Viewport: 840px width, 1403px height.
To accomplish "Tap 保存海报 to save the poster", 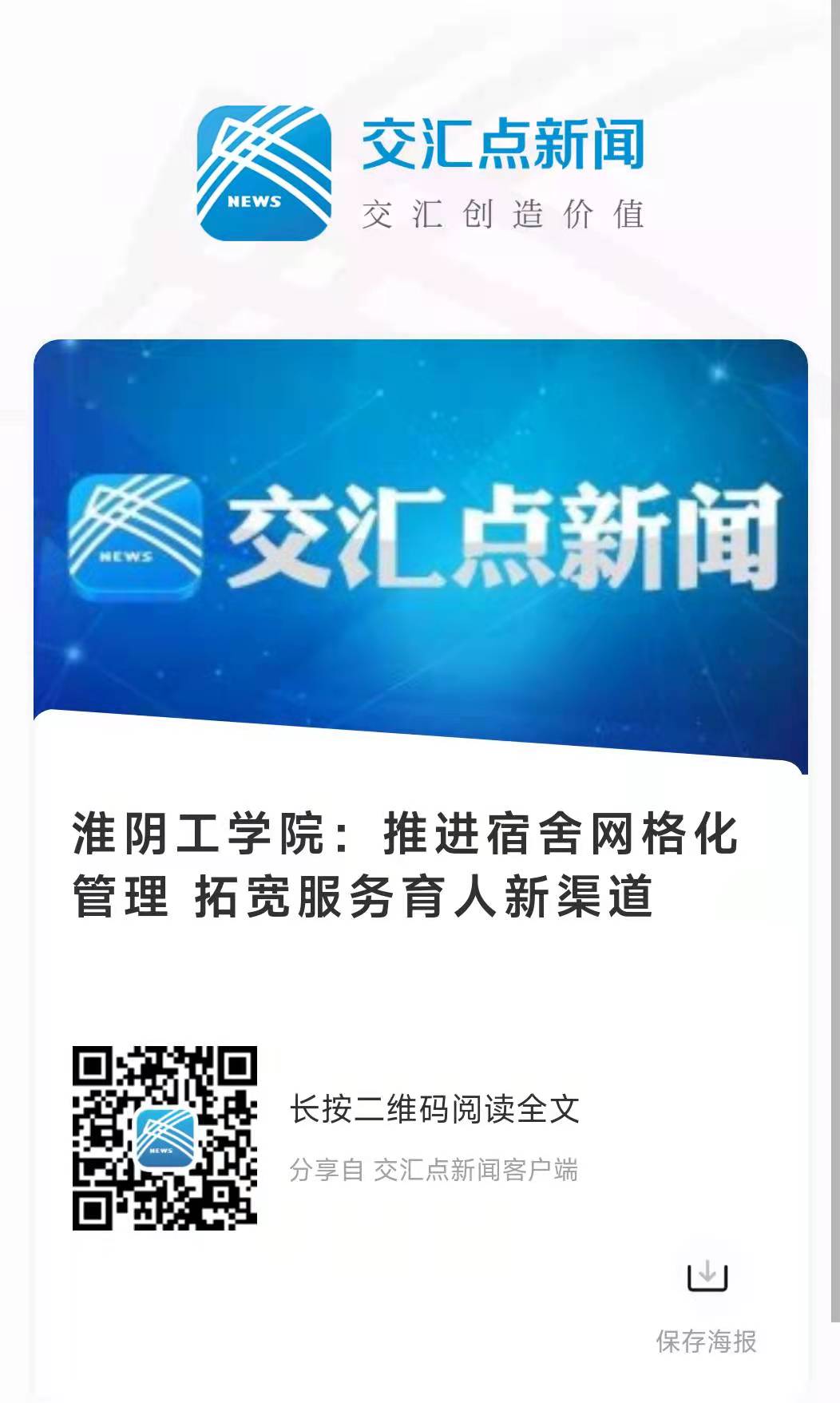I will pyautogui.click(x=707, y=1306).
